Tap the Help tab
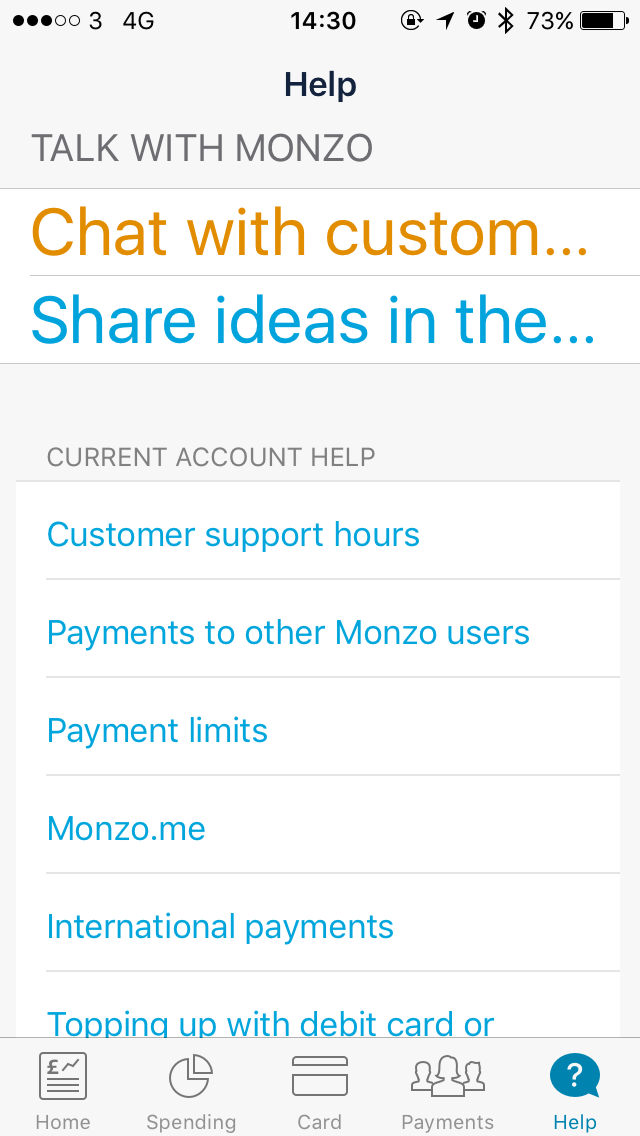This screenshot has height=1136, width=640. coord(575,1090)
